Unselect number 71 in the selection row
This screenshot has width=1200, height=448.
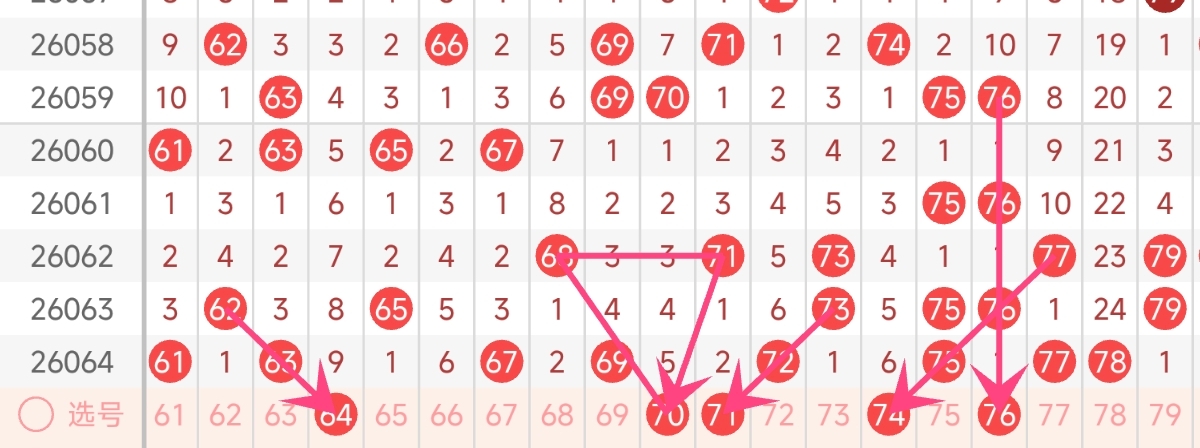(x=722, y=414)
